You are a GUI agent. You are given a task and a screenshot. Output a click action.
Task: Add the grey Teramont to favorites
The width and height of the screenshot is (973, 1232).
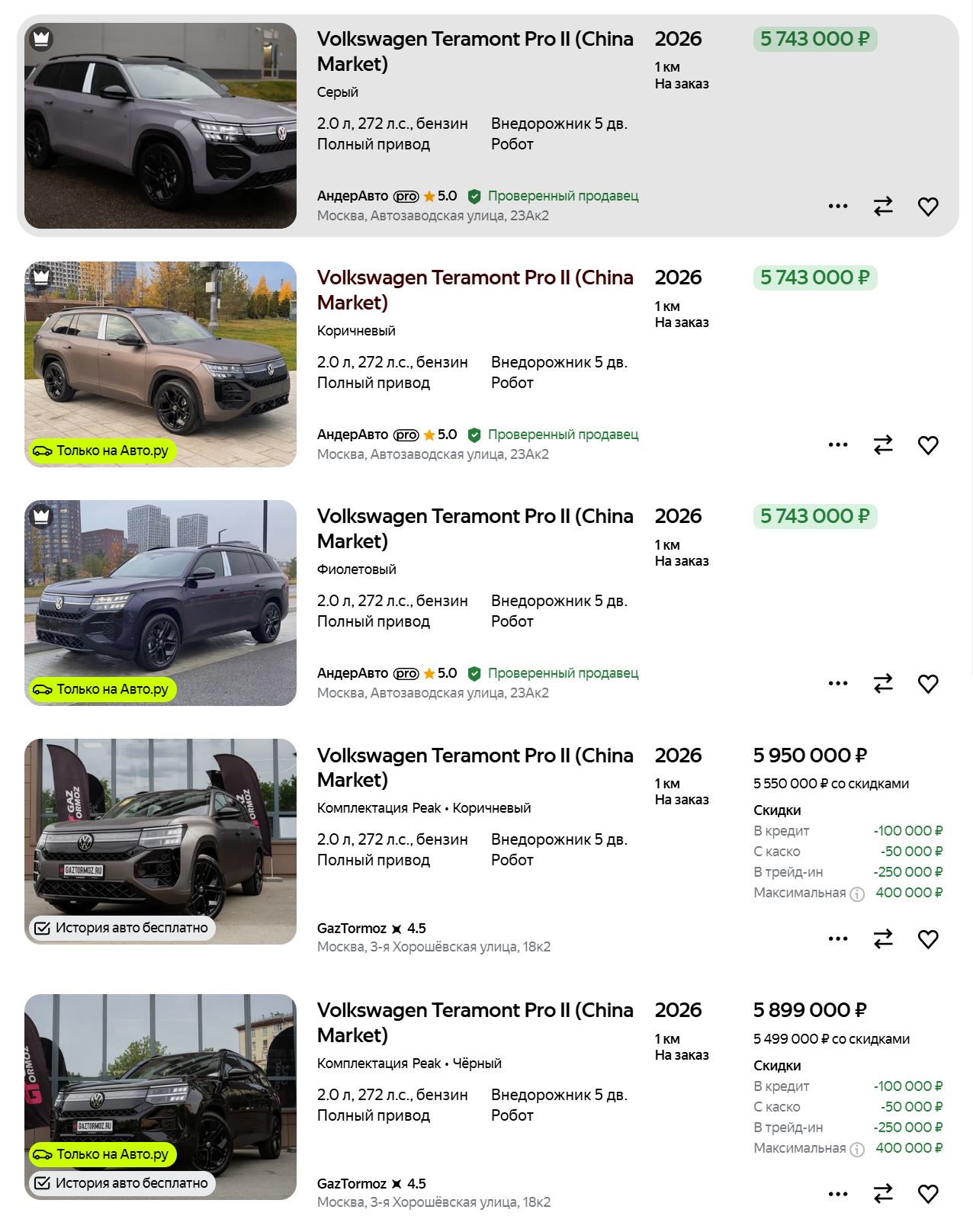coord(928,207)
